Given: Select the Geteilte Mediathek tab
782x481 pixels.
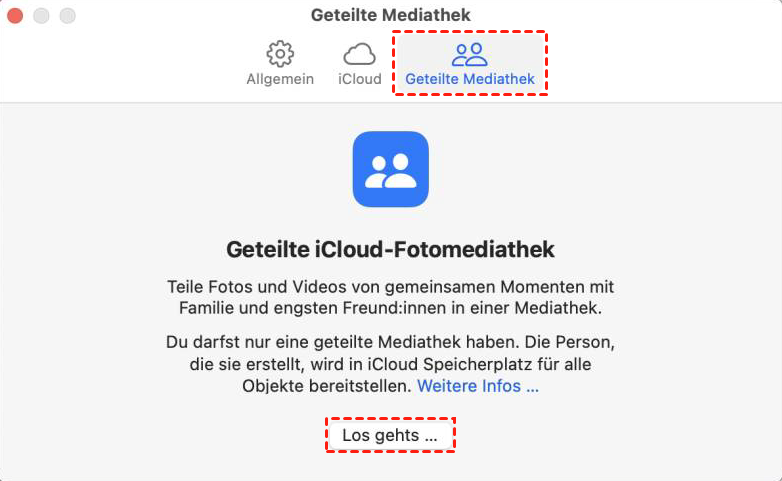Looking at the screenshot, I should tap(469, 63).
